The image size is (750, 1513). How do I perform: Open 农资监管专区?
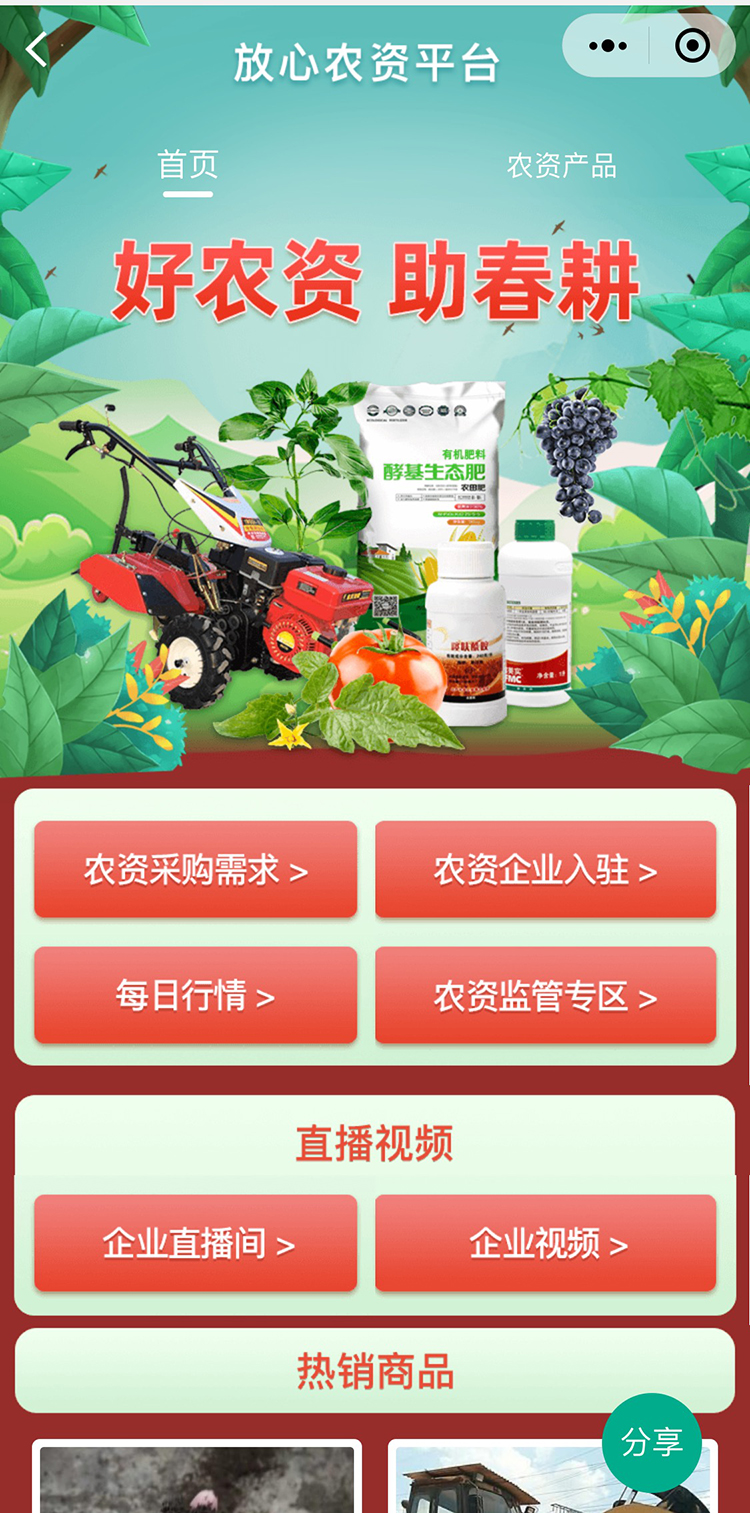point(545,996)
